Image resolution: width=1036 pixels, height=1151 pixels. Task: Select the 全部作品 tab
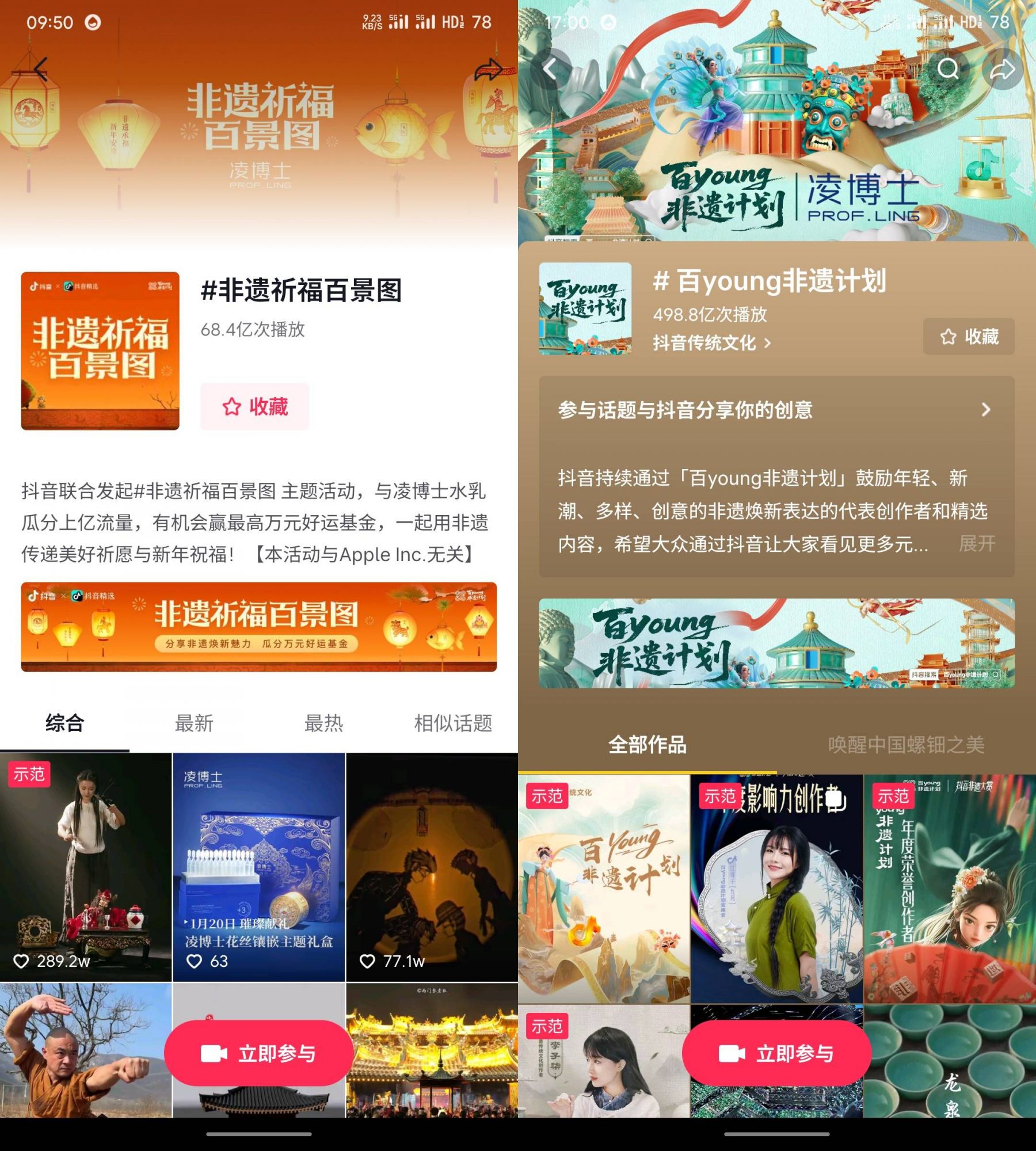(647, 745)
